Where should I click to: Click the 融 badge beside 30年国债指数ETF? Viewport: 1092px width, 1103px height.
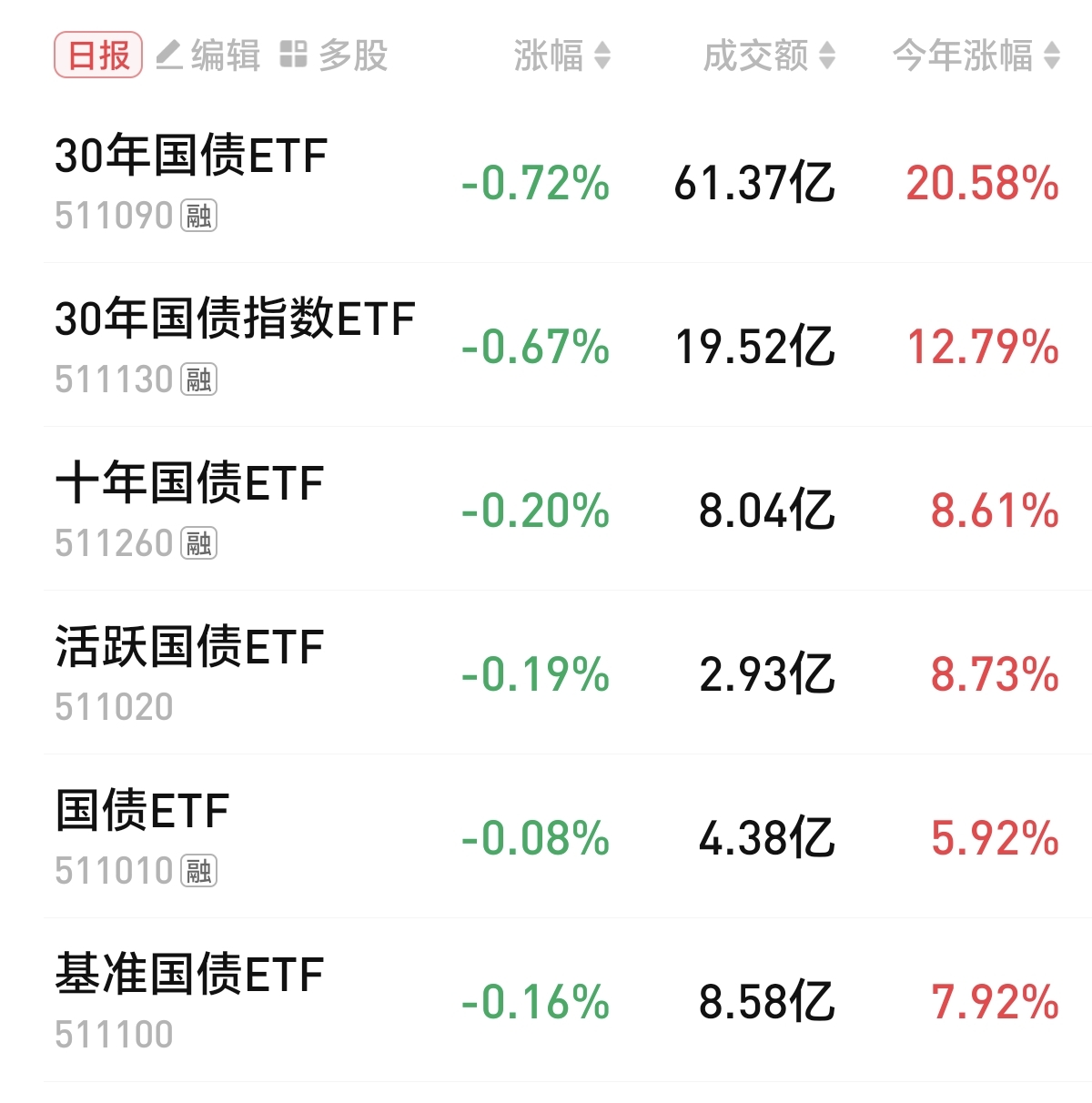[199, 380]
